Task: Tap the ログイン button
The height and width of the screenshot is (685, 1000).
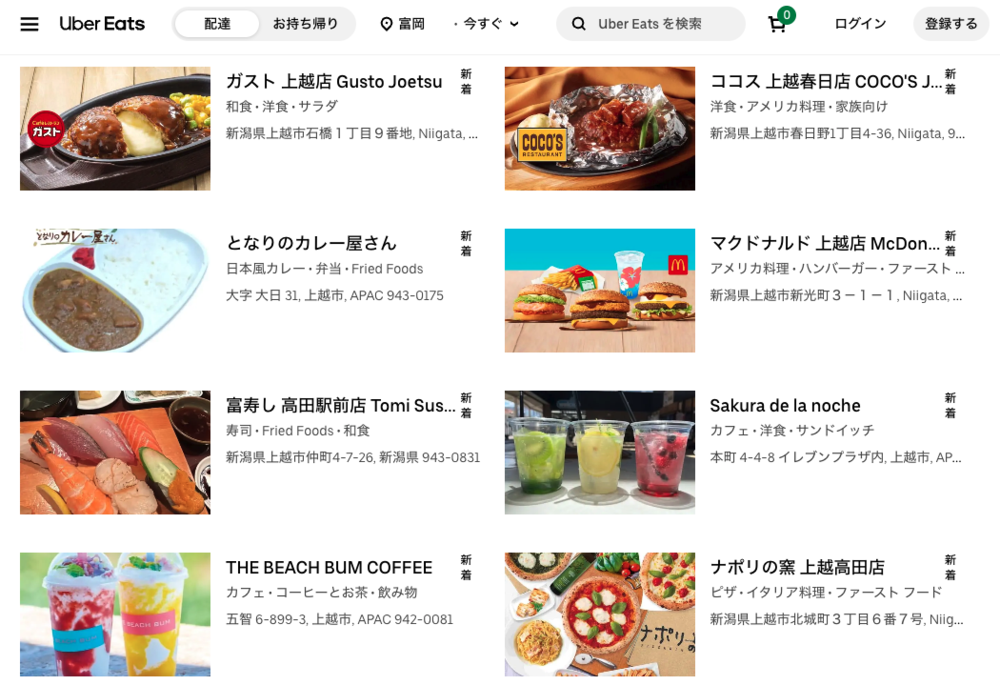Action: pyautogui.click(x=860, y=24)
